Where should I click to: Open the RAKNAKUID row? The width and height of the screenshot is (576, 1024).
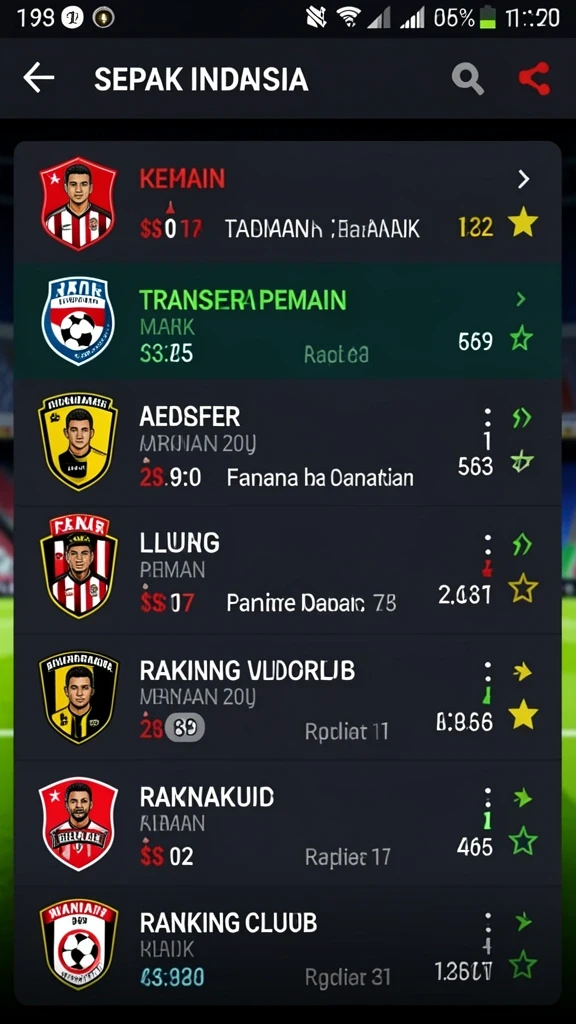click(x=287, y=822)
